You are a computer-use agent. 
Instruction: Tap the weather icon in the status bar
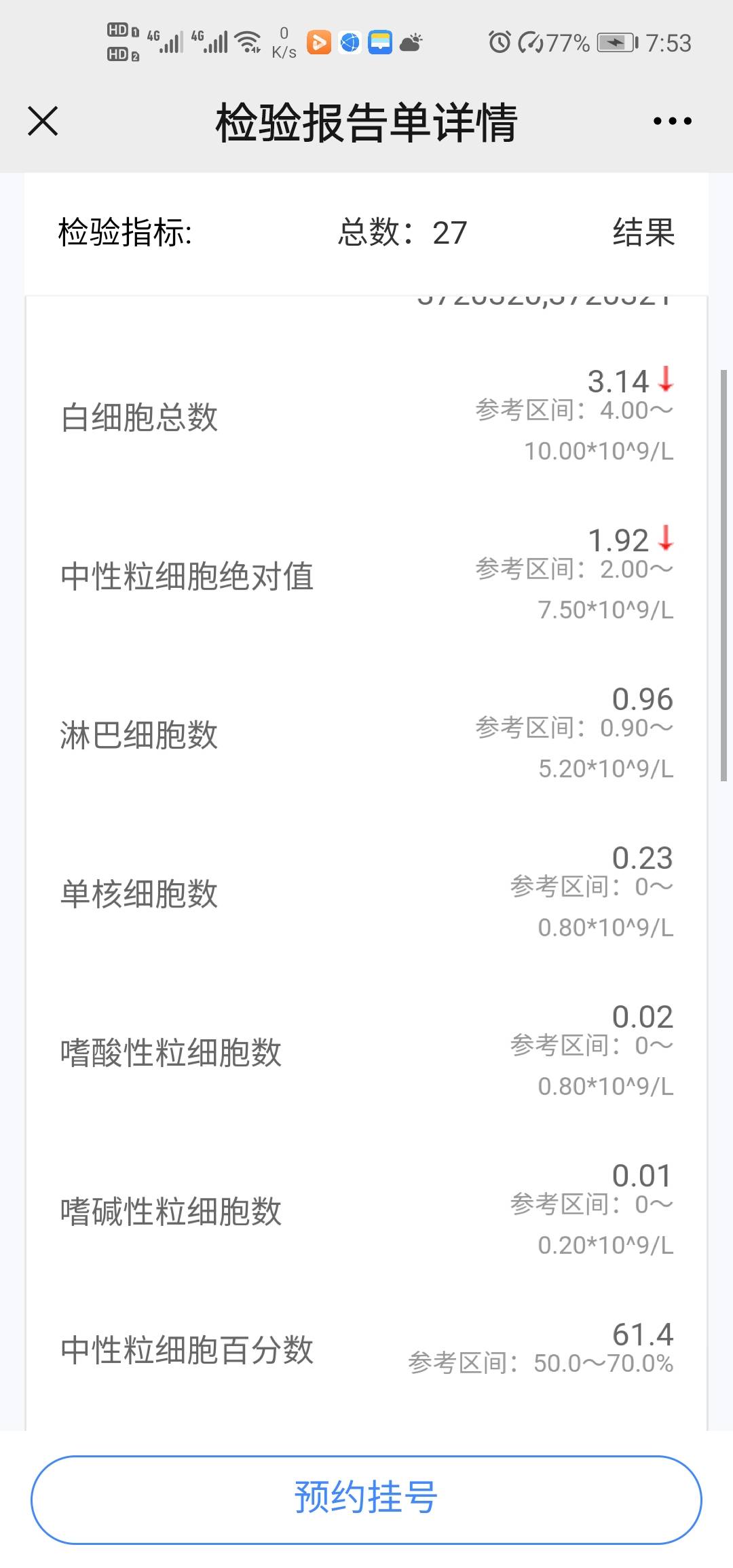pyautogui.click(x=409, y=42)
